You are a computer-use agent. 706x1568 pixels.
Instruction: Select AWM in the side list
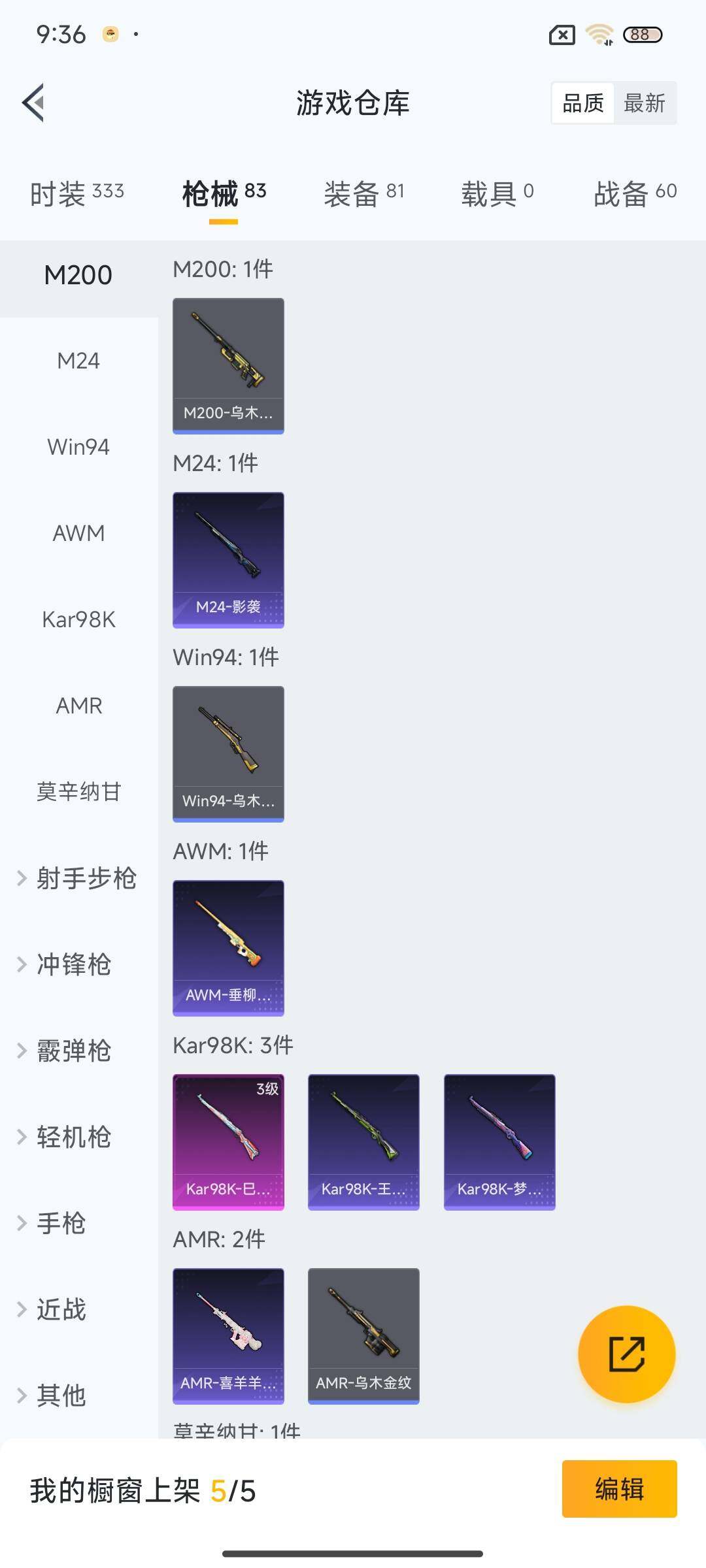[78, 533]
